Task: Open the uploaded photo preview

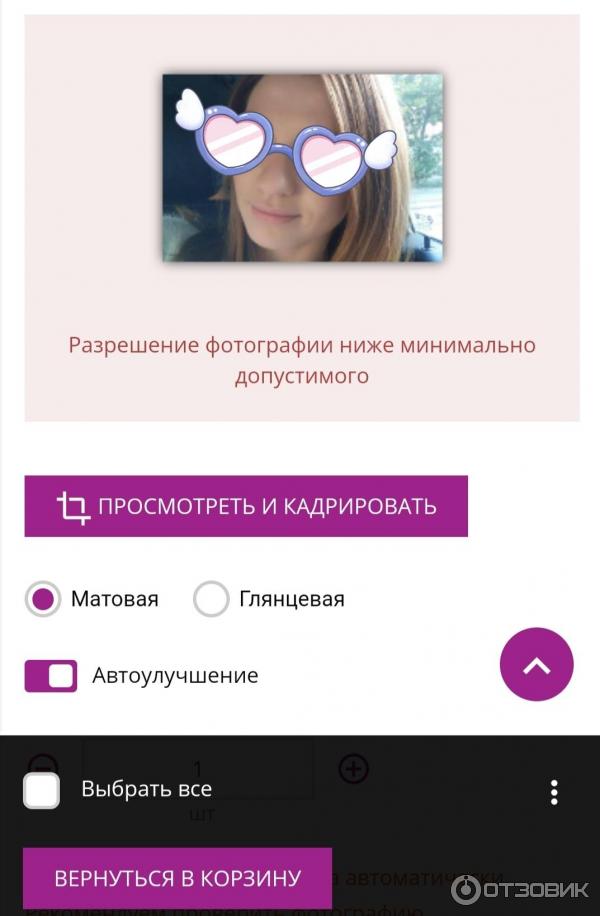Action: [x=302, y=168]
